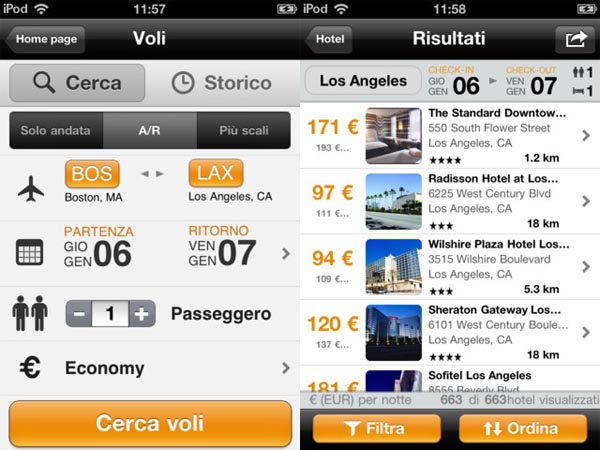Choose Solo andata trip type
600x450 pixels.
click(55, 131)
